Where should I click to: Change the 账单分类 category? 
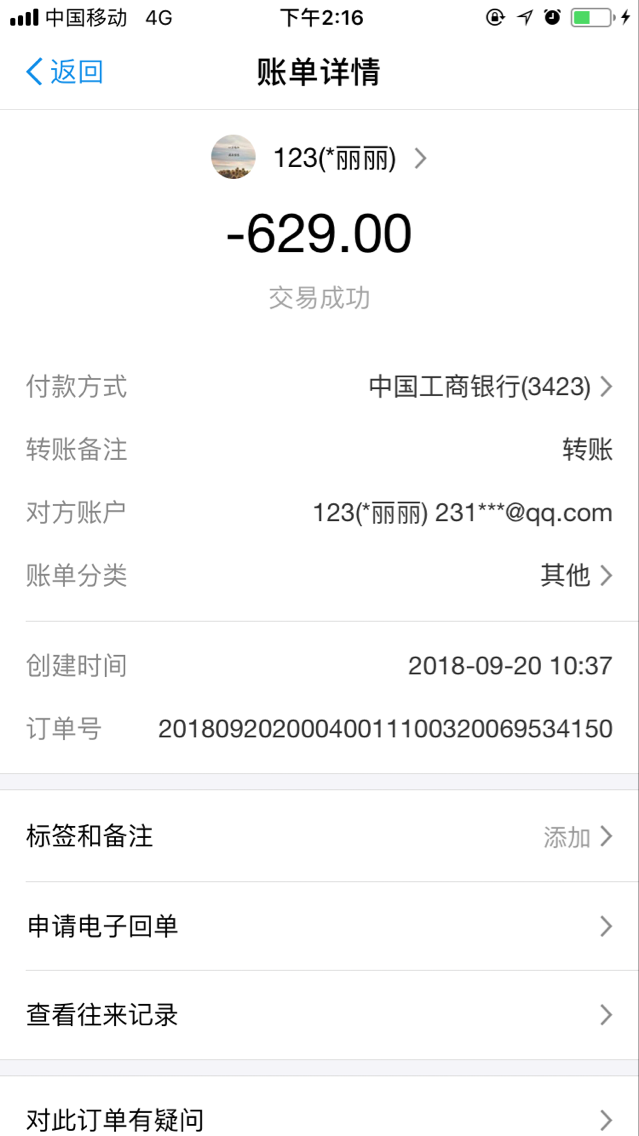576,575
